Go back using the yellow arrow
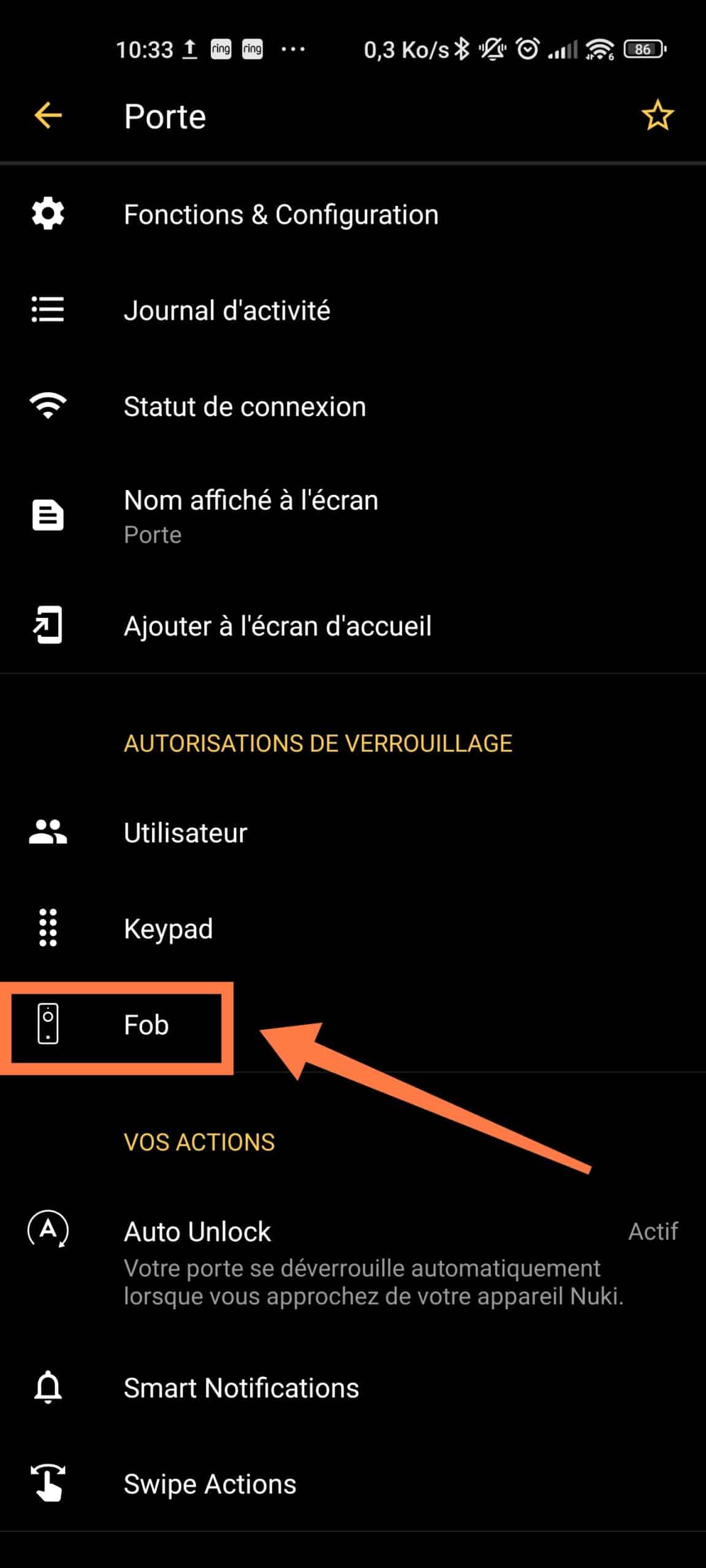This screenshot has height=1568, width=706. [x=48, y=115]
